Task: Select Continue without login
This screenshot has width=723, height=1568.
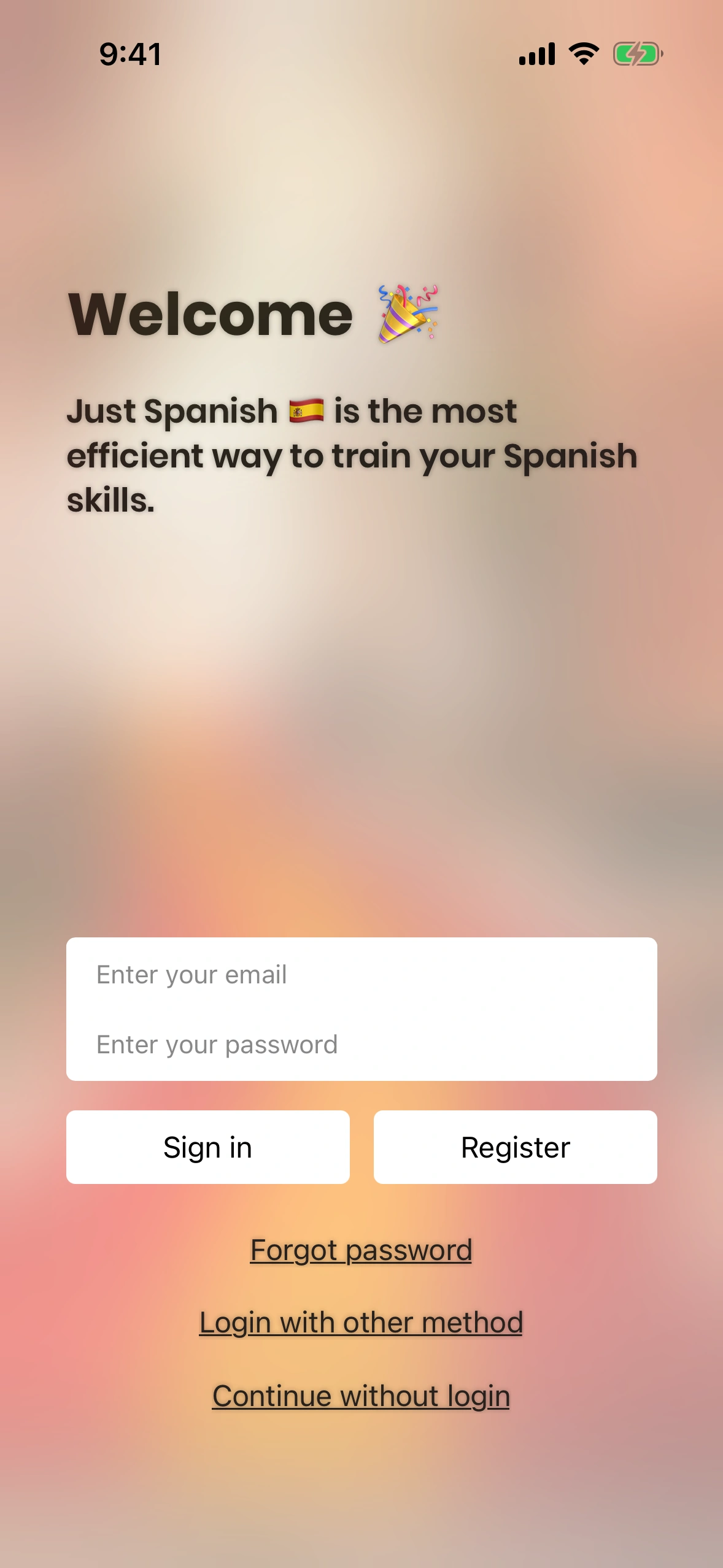Action: click(x=361, y=1396)
